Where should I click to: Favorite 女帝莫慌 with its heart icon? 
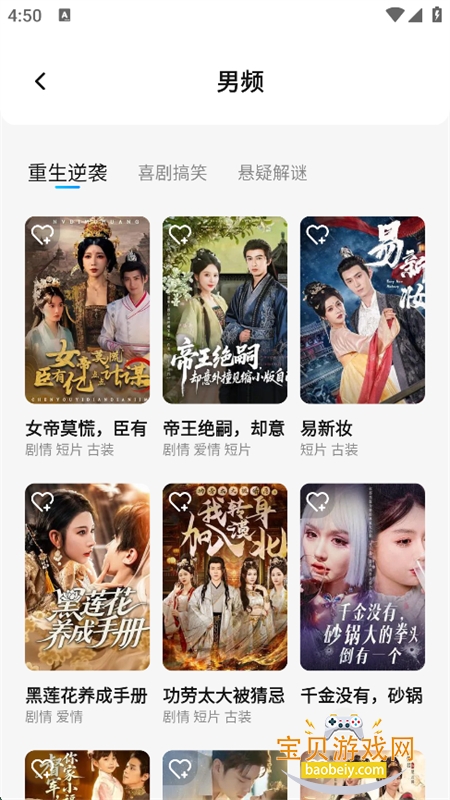point(42,235)
